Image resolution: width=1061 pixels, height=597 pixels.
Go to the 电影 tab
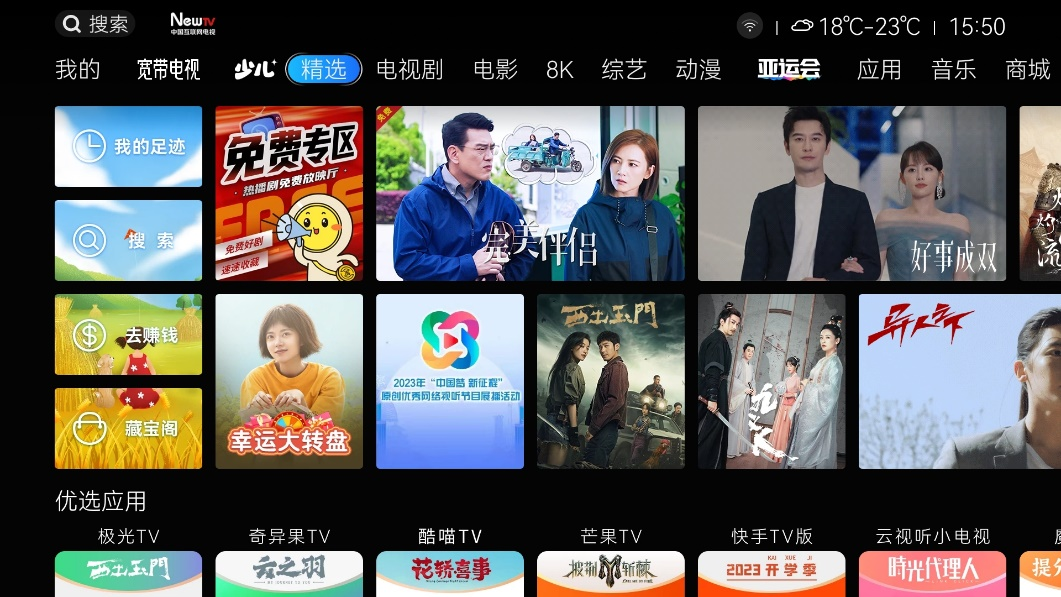click(x=495, y=69)
